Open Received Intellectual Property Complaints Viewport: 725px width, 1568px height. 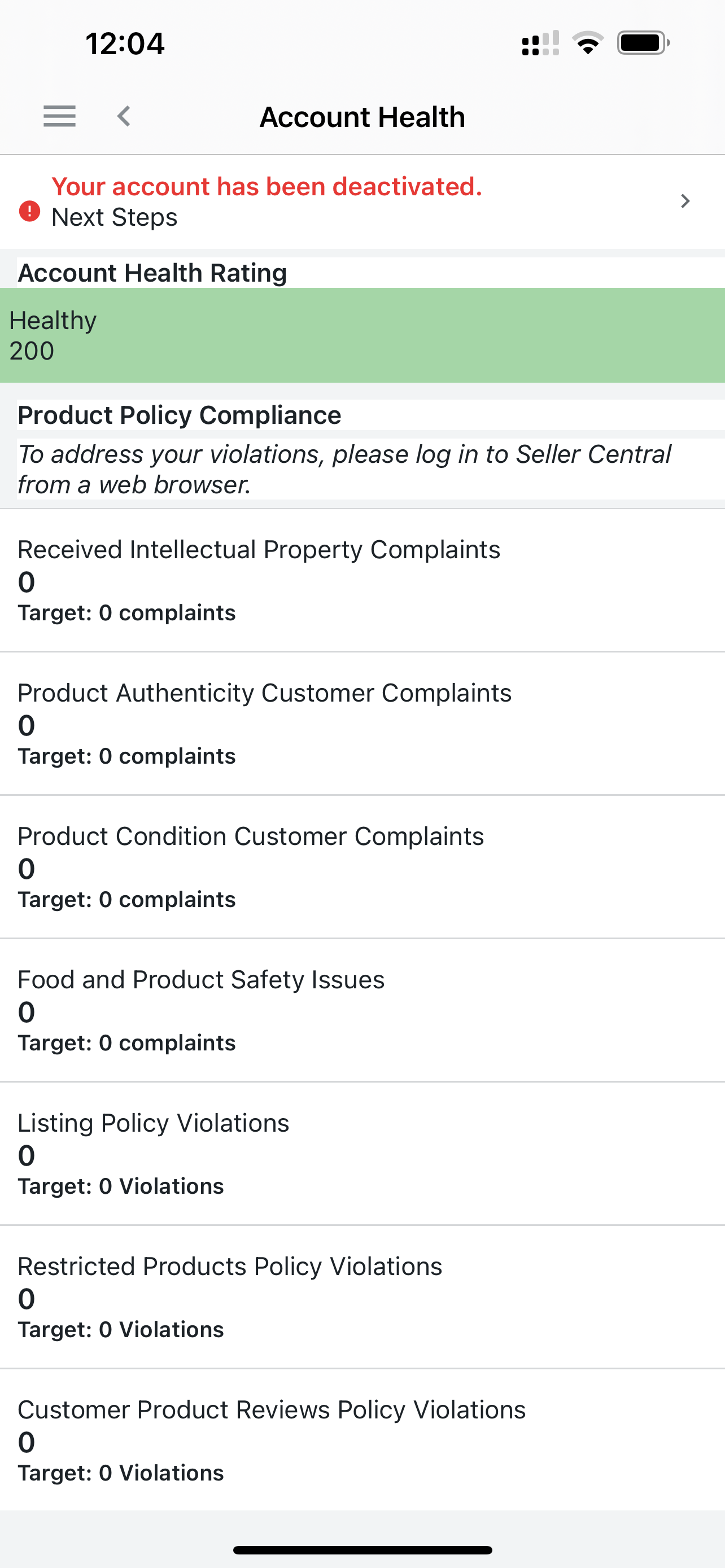[362, 580]
